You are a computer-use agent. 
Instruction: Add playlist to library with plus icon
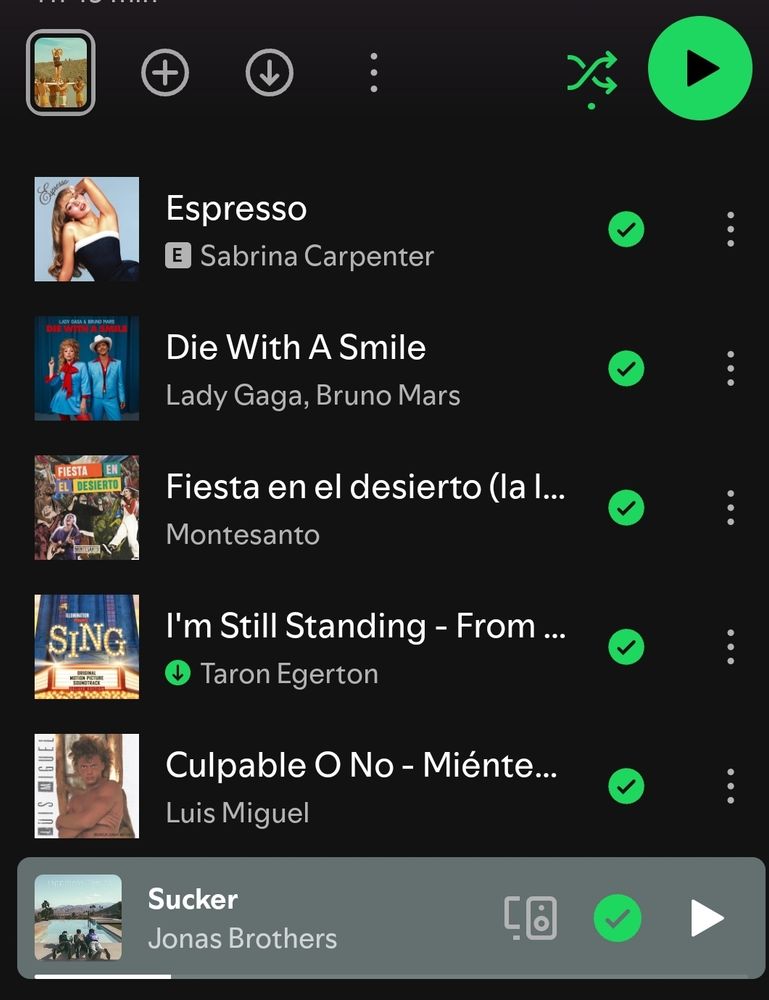165,73
